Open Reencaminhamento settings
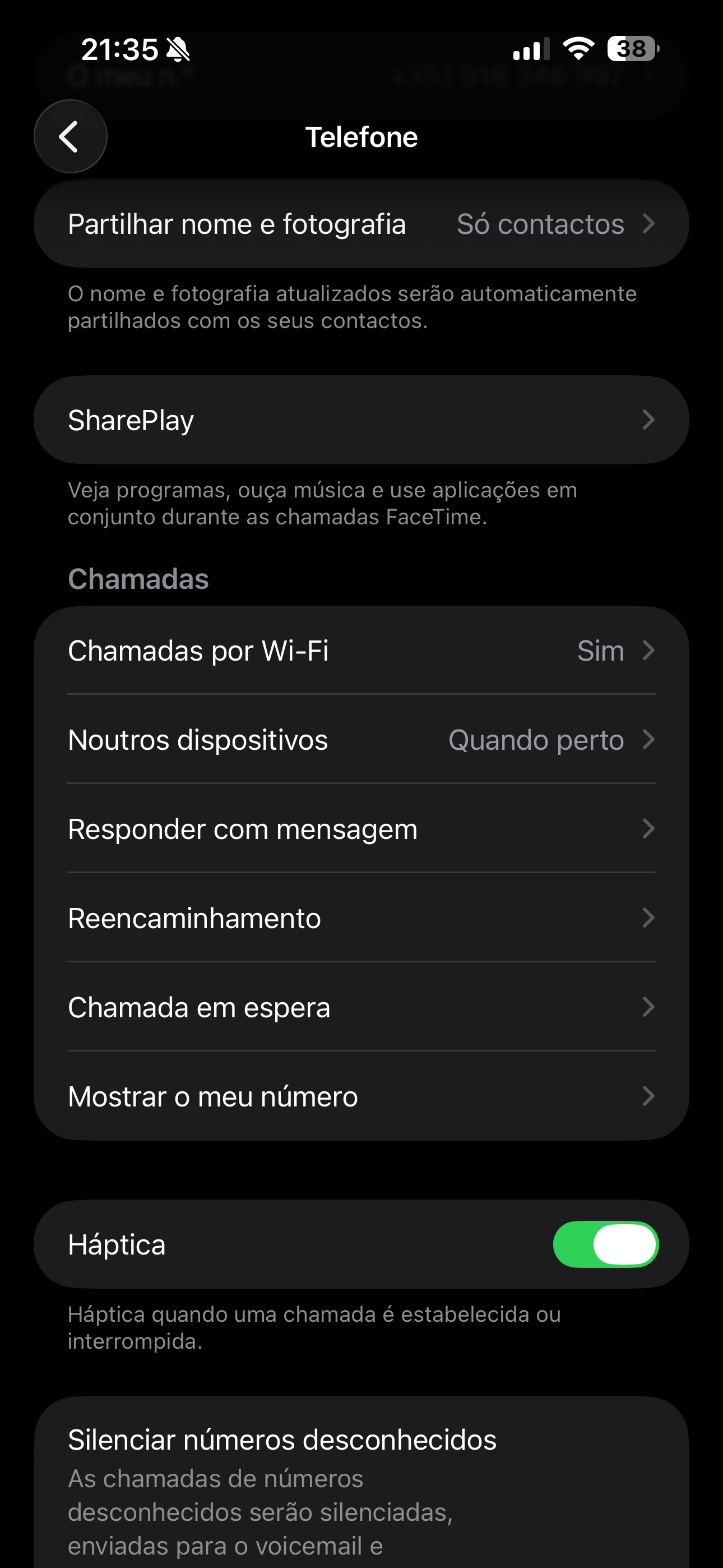The height and width of the screenshot is (1568, 723). tap(361, 918)
